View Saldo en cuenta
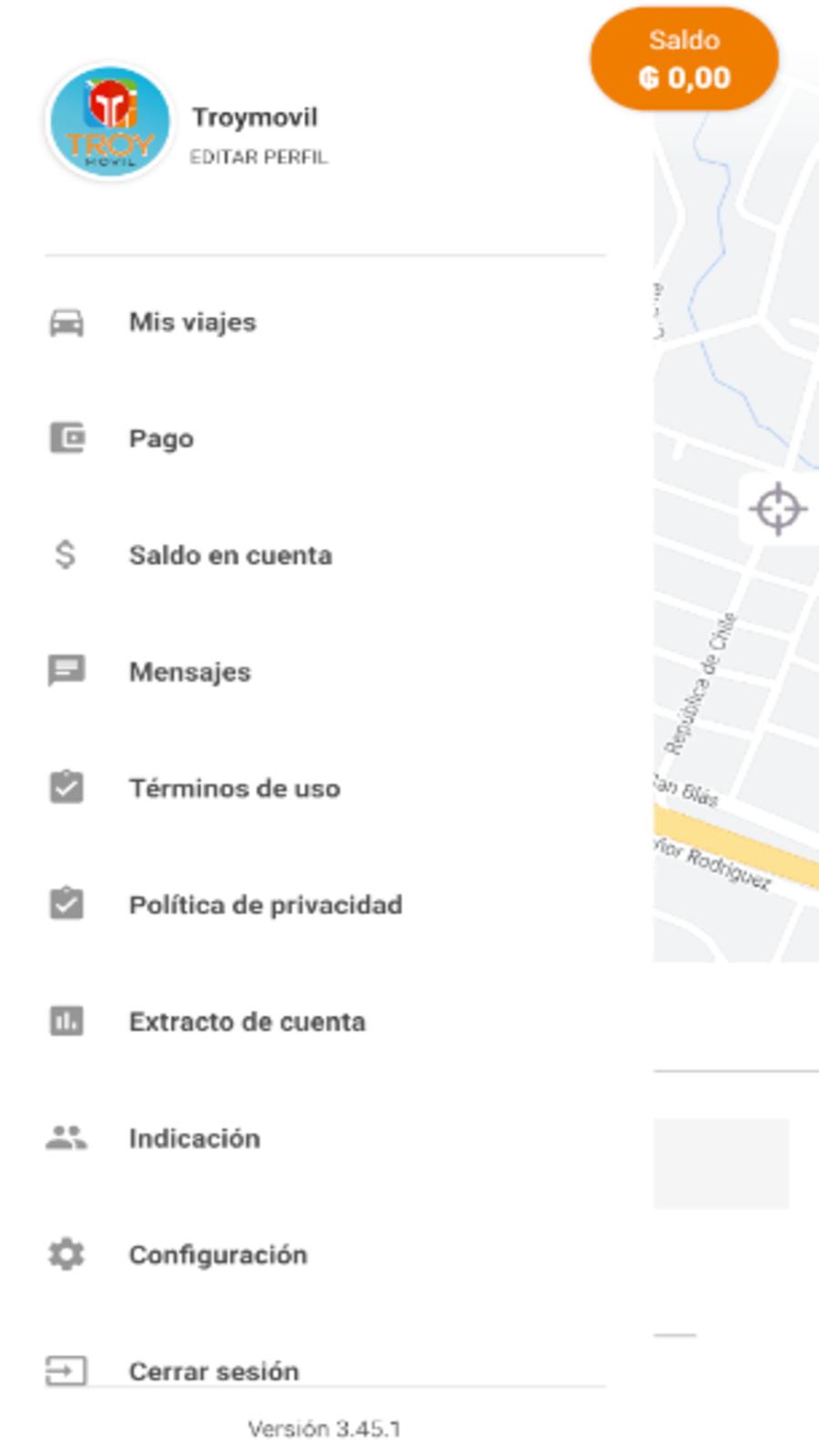Image resolution: width=819 pixels, height=1456 pixels. point(229,555)
